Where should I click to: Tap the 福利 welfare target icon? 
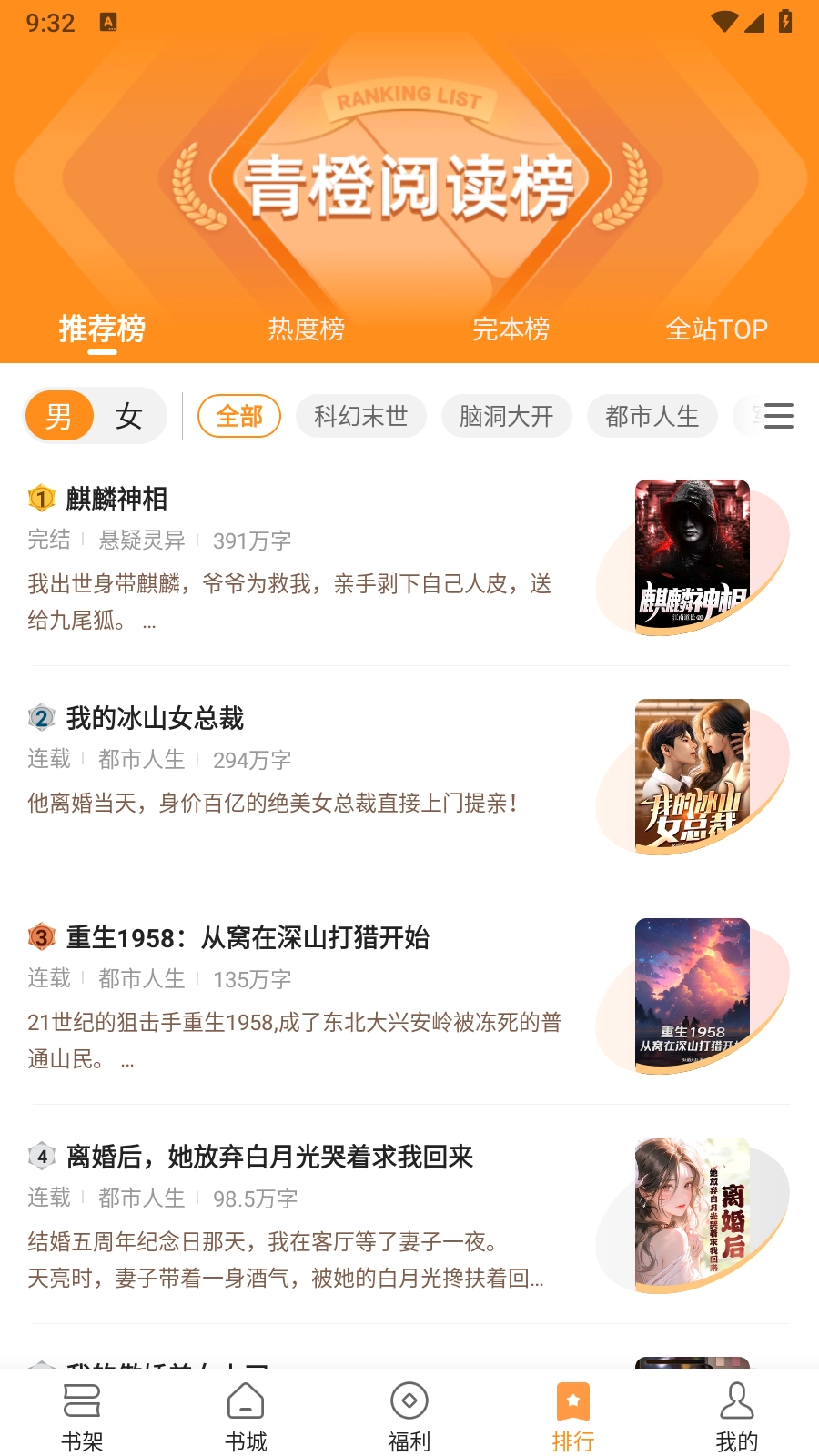coord(409,1401)
